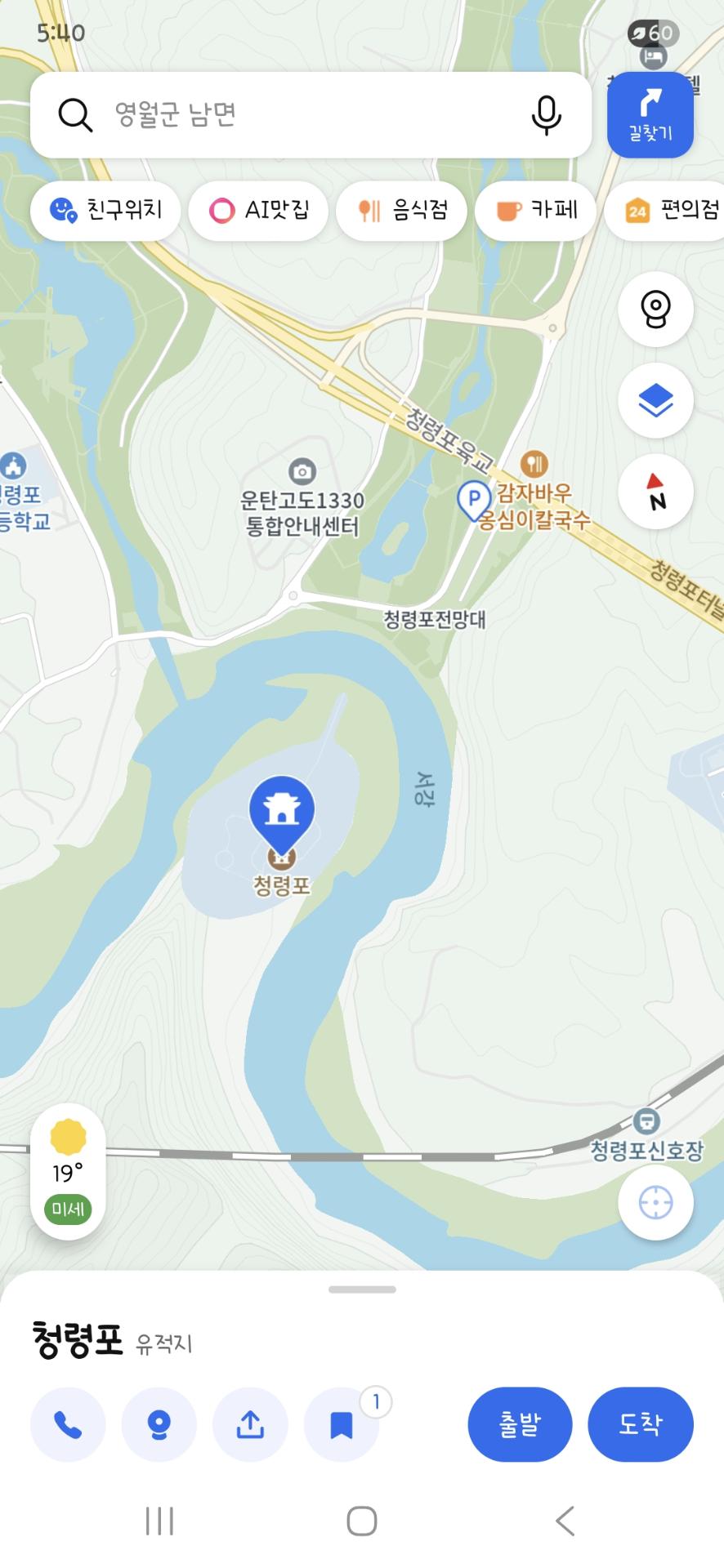Share the 청령포 place
The height and width of the screenshot is (1568, 724).
250,1424
